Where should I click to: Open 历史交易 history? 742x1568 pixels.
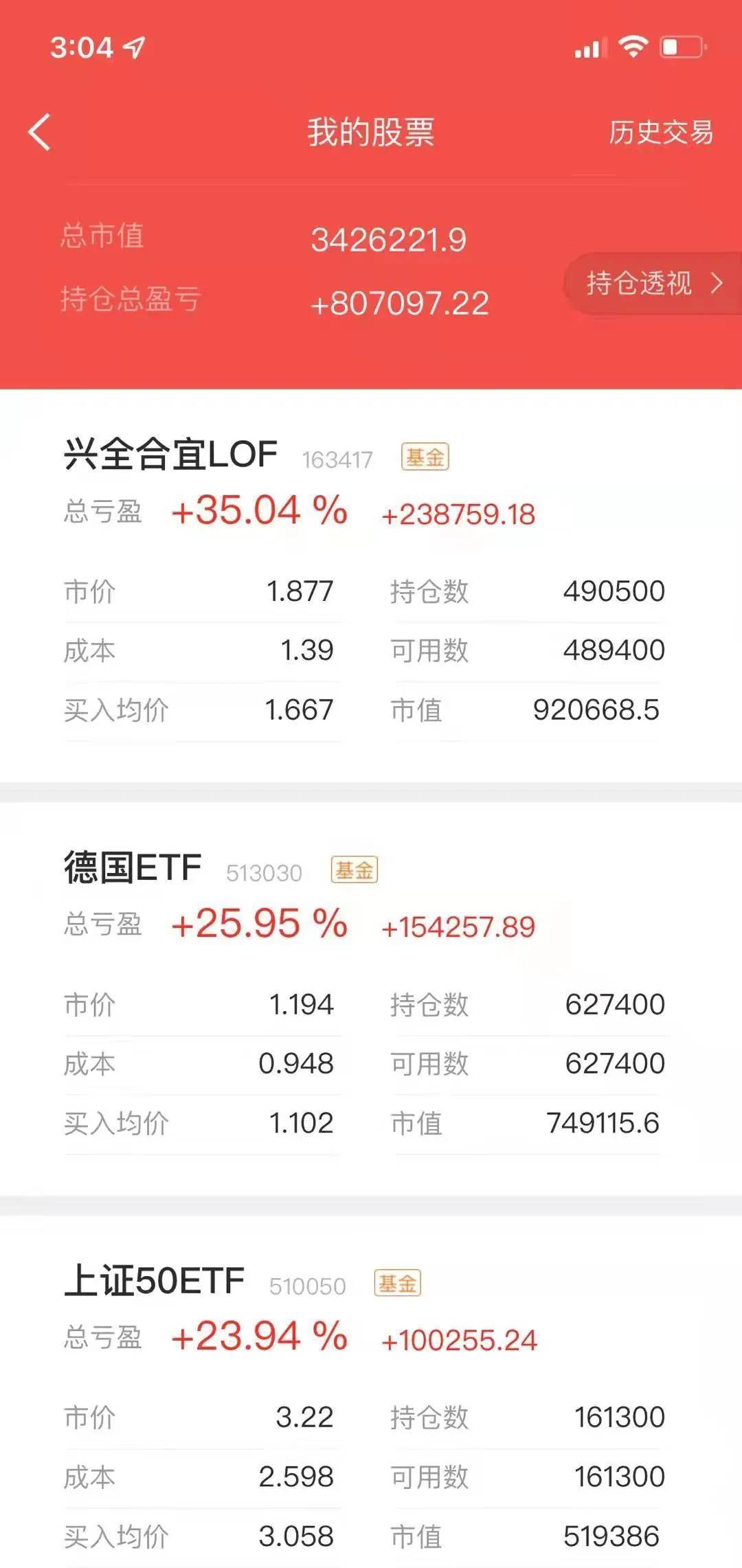(x=660, y=133)
